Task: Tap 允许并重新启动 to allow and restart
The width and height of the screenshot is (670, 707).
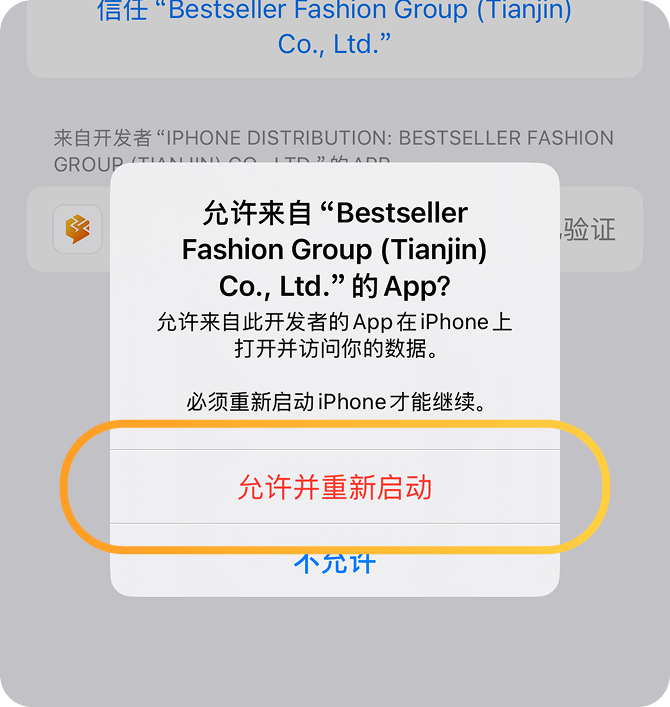Action: pyautogui.click(x=335, y=487)
